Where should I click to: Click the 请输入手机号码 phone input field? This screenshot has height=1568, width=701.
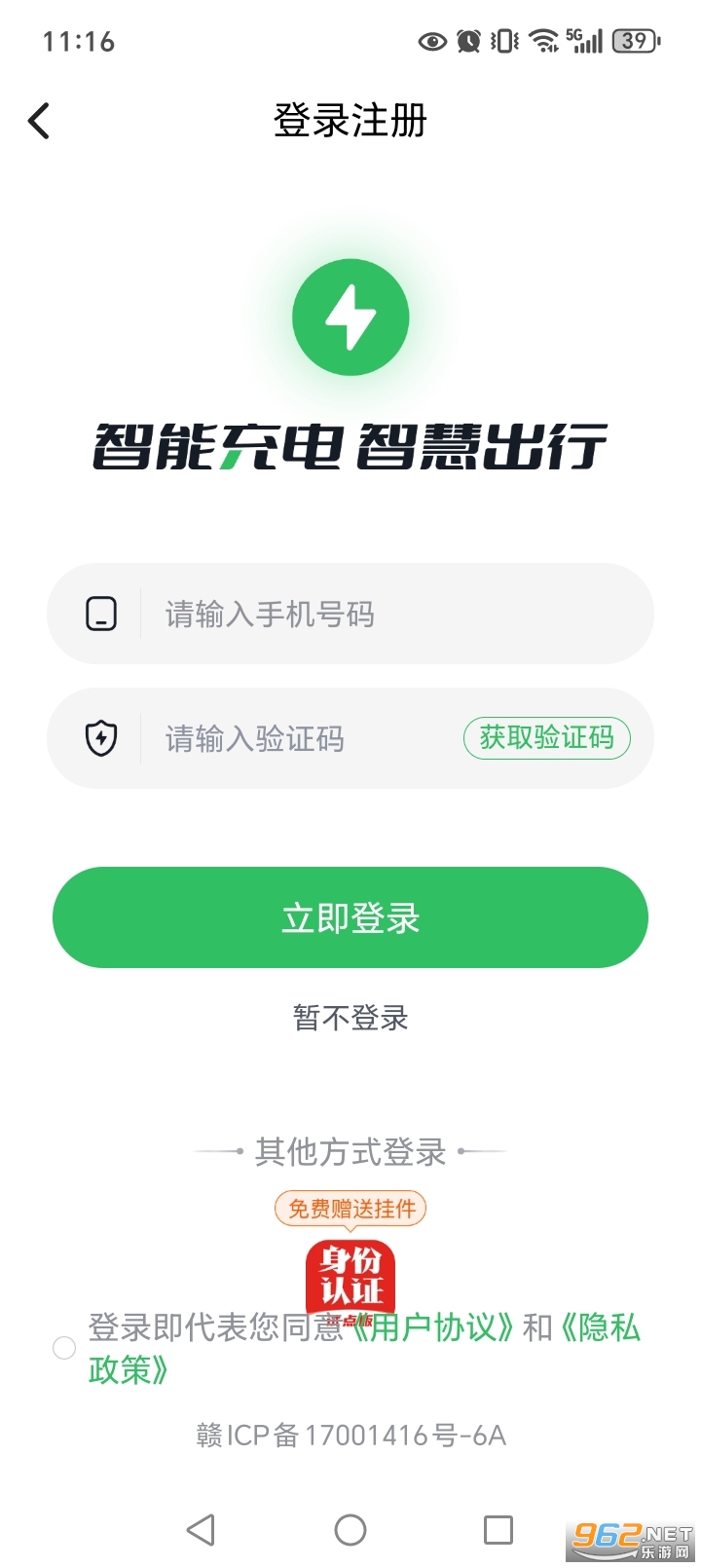pyautogui.click(x=292, y=614)
